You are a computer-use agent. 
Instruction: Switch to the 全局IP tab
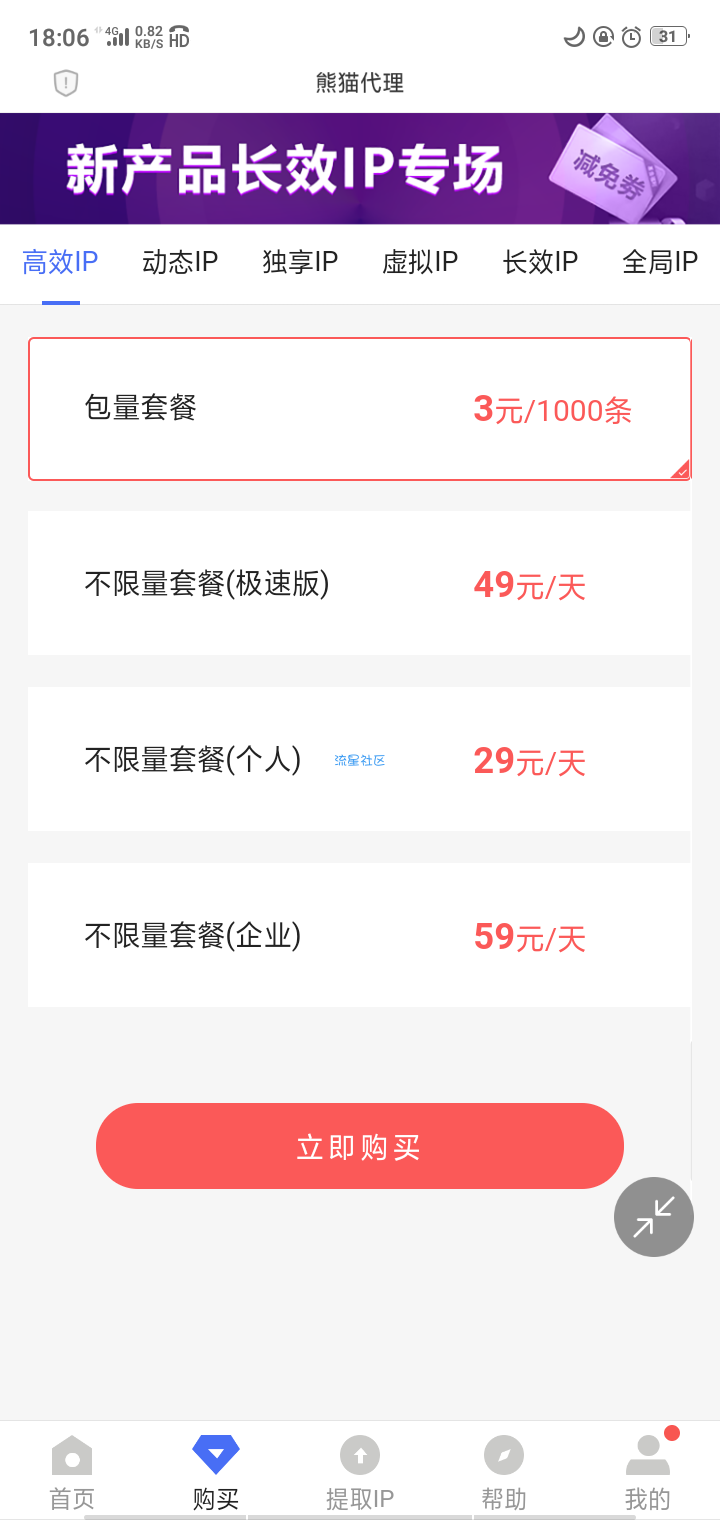660,262
